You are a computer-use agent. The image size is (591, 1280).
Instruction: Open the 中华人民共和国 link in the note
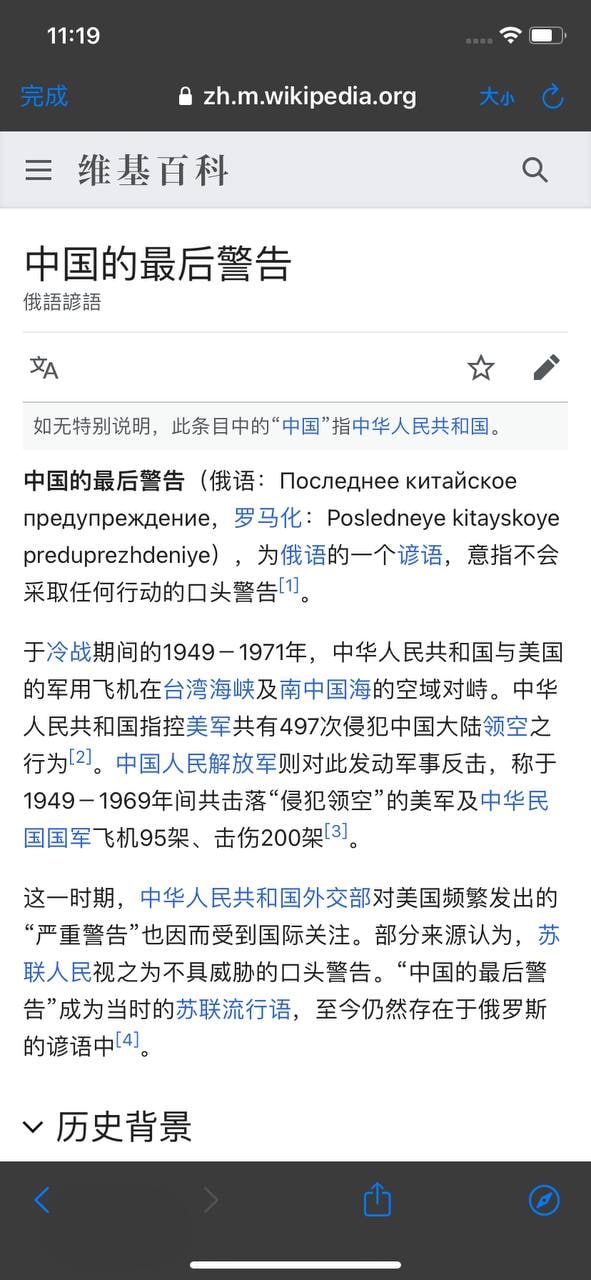click(420, 427)
